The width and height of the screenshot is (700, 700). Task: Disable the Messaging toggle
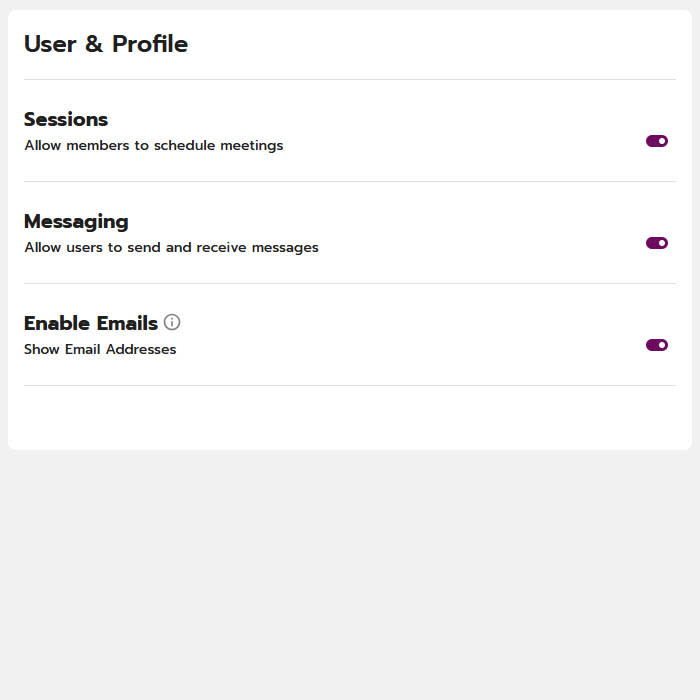coord(656,243)
